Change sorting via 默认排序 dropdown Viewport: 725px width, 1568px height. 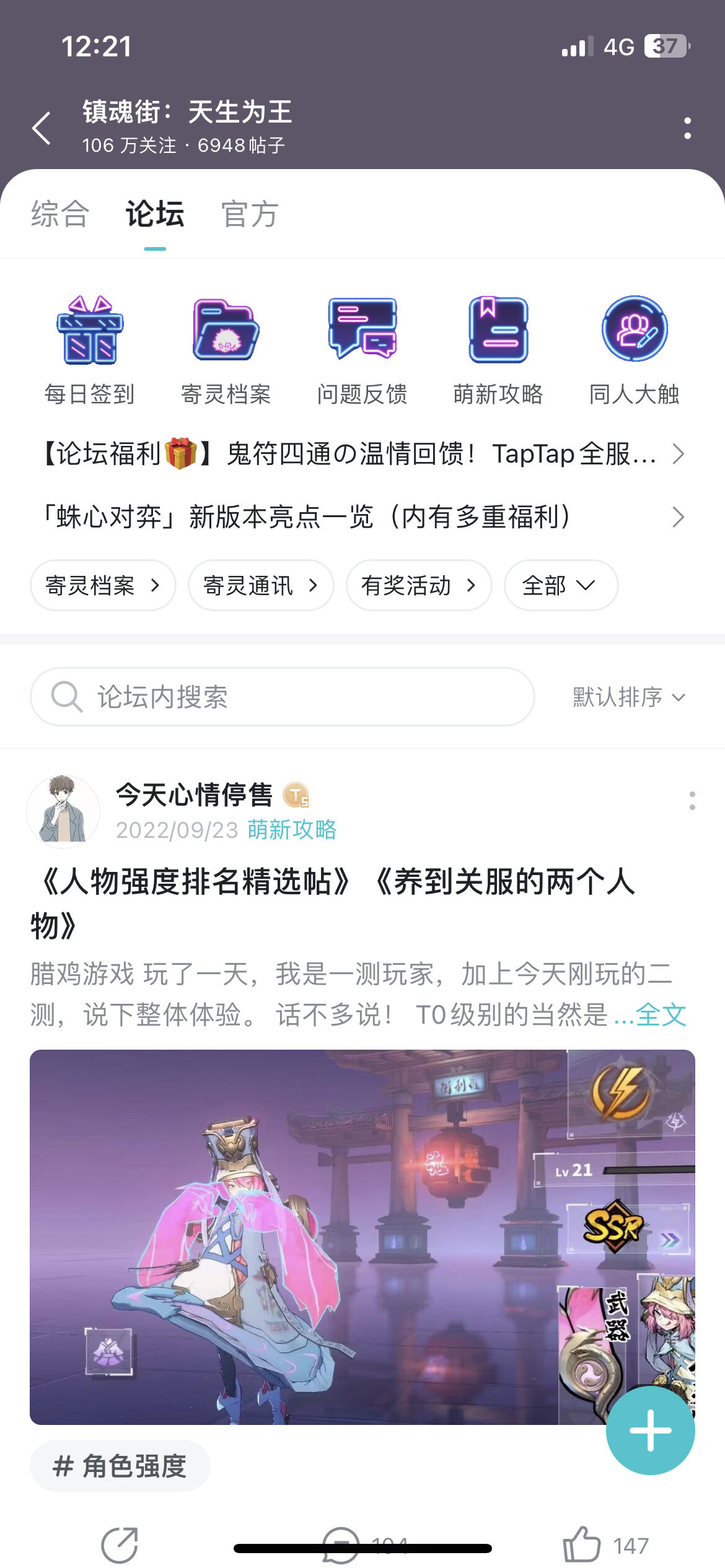(x=628, y=697)
